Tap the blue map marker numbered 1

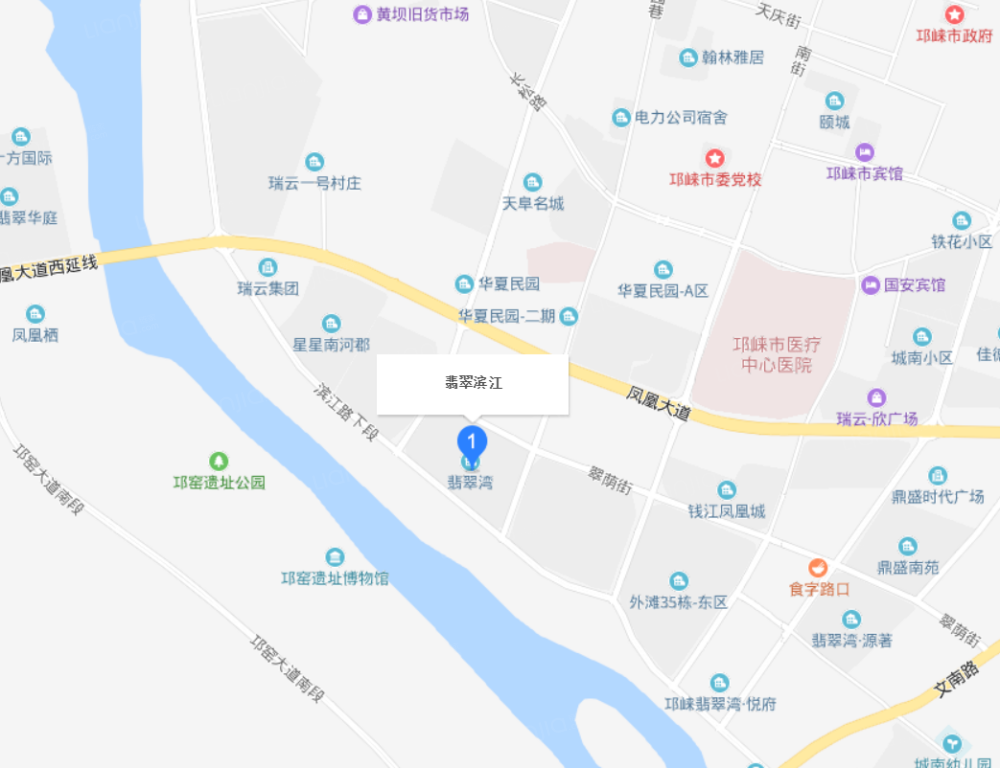(472, 442)
